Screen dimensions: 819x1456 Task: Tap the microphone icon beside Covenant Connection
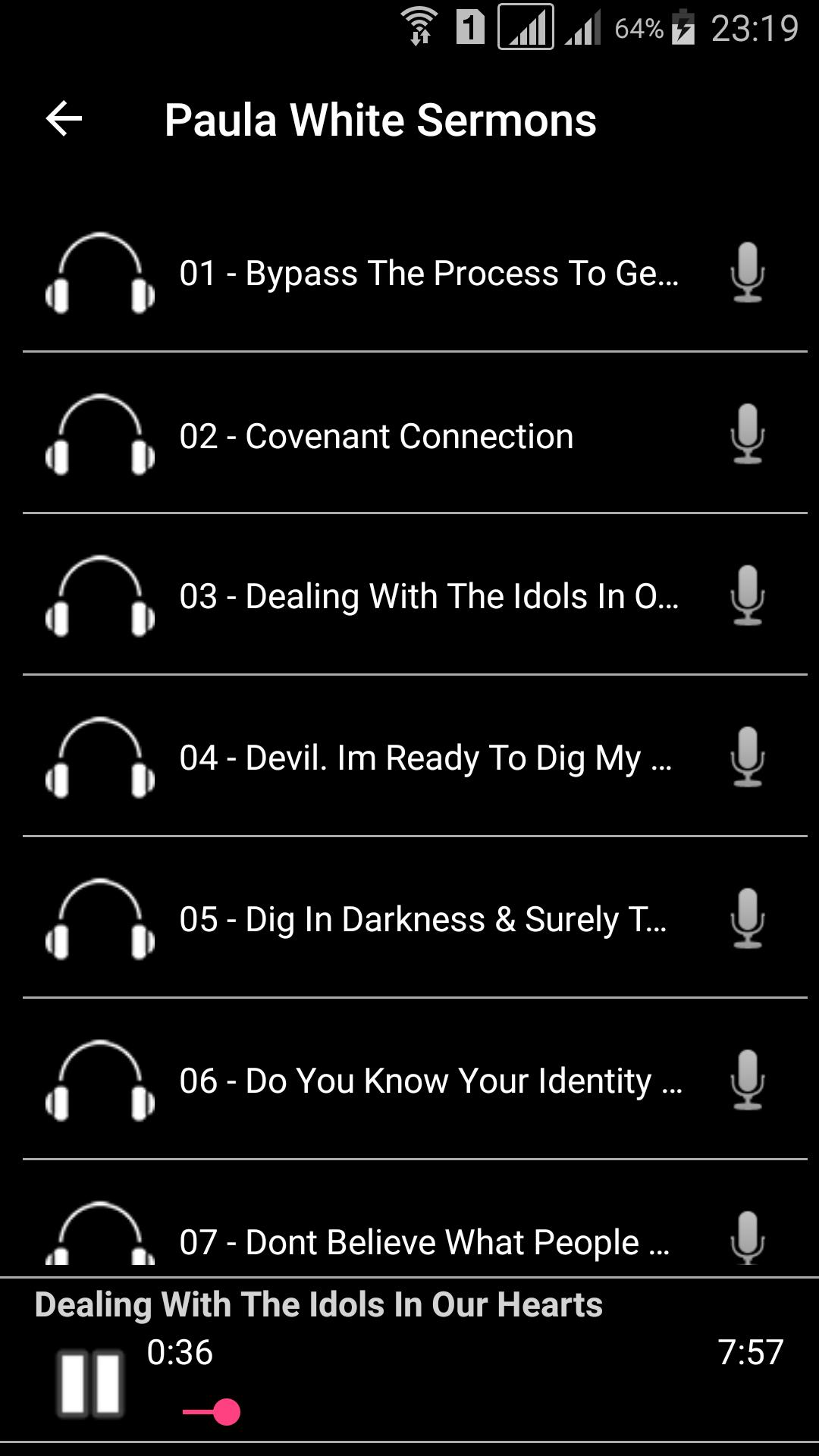point(748,434)
